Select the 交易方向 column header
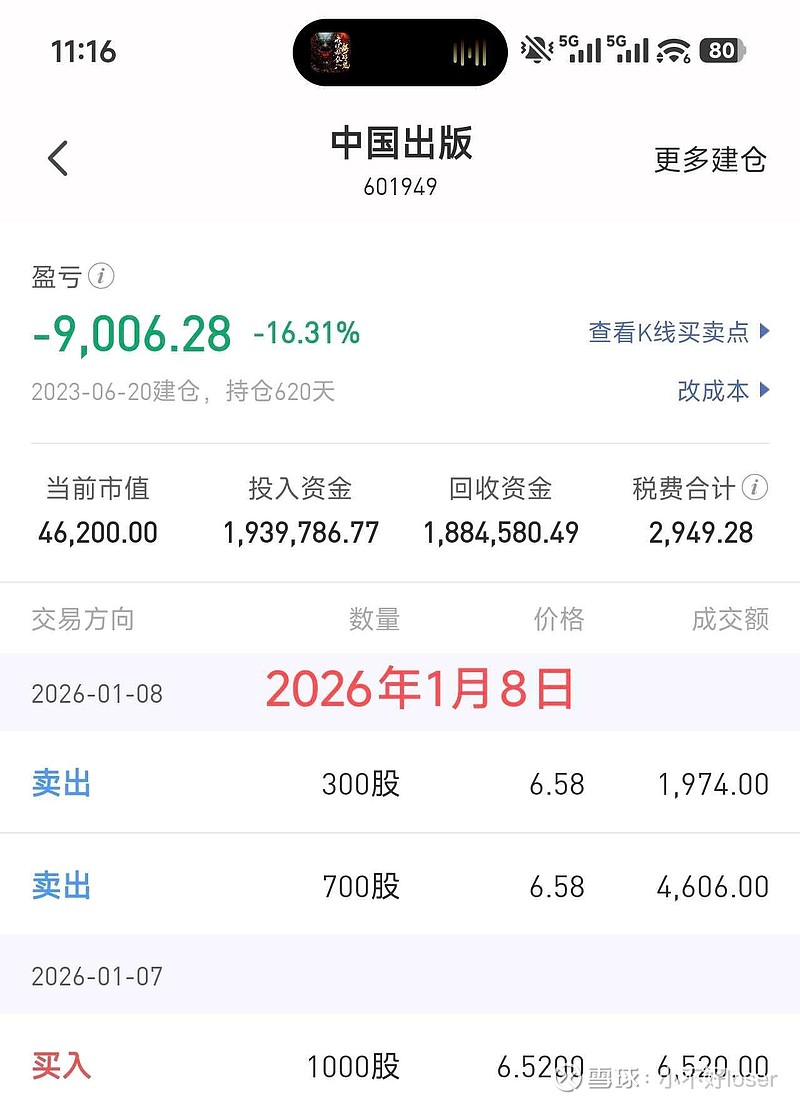The image size is (800, 1103). coord(82,619)
